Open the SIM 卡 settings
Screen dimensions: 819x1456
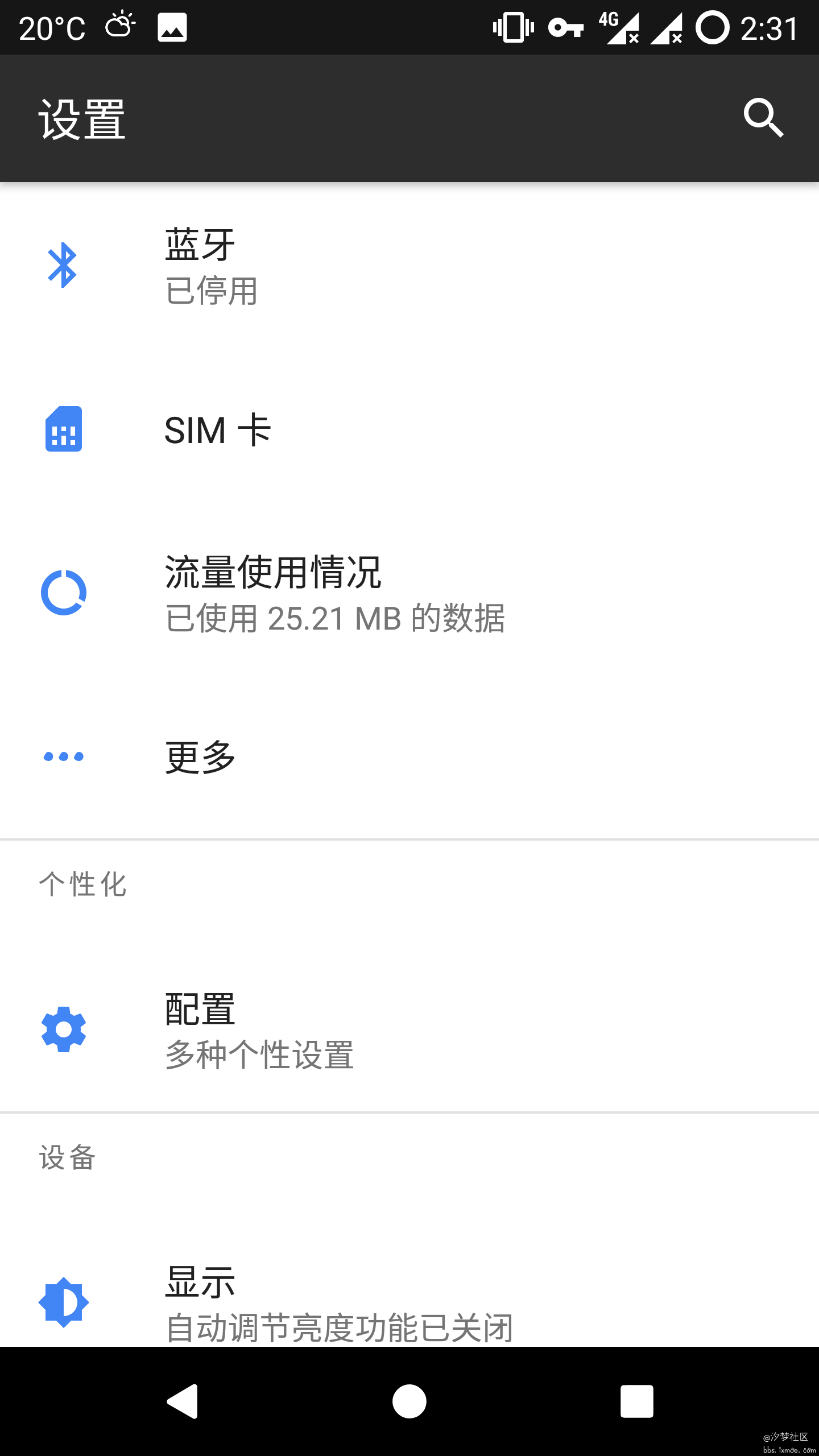(x=409, y=429)
